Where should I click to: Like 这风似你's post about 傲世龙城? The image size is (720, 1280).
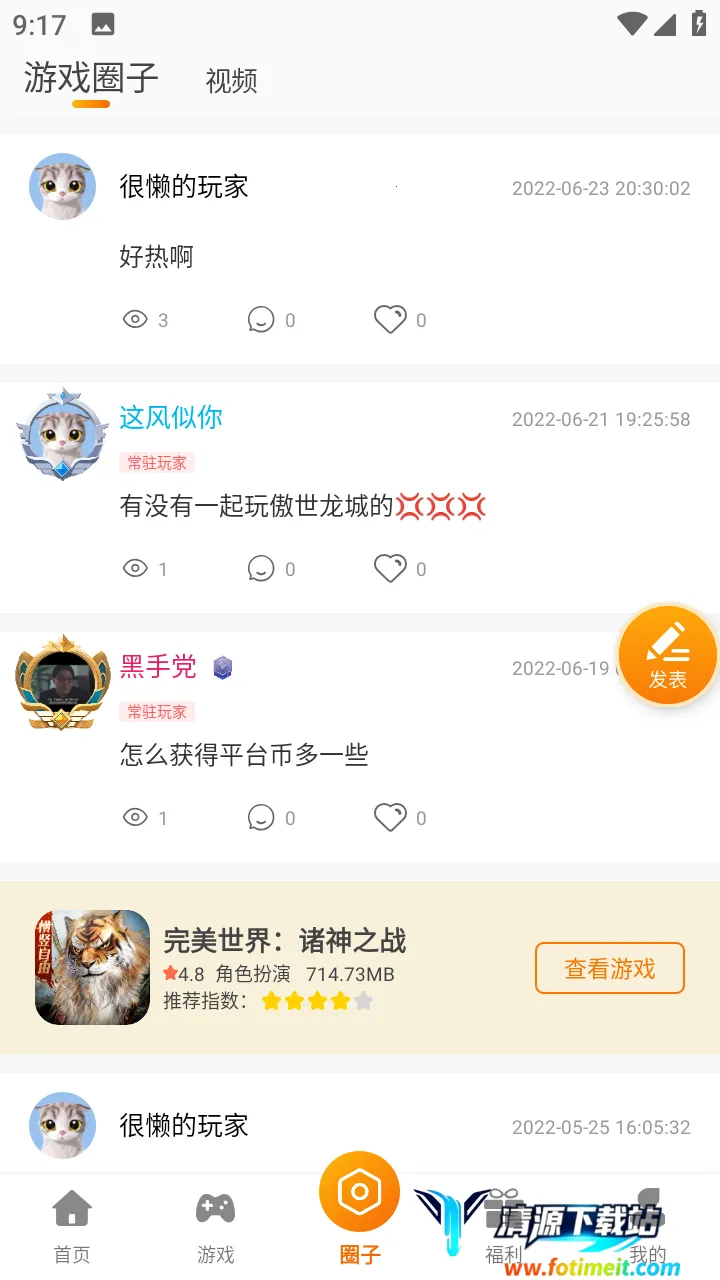pos(390,569)
